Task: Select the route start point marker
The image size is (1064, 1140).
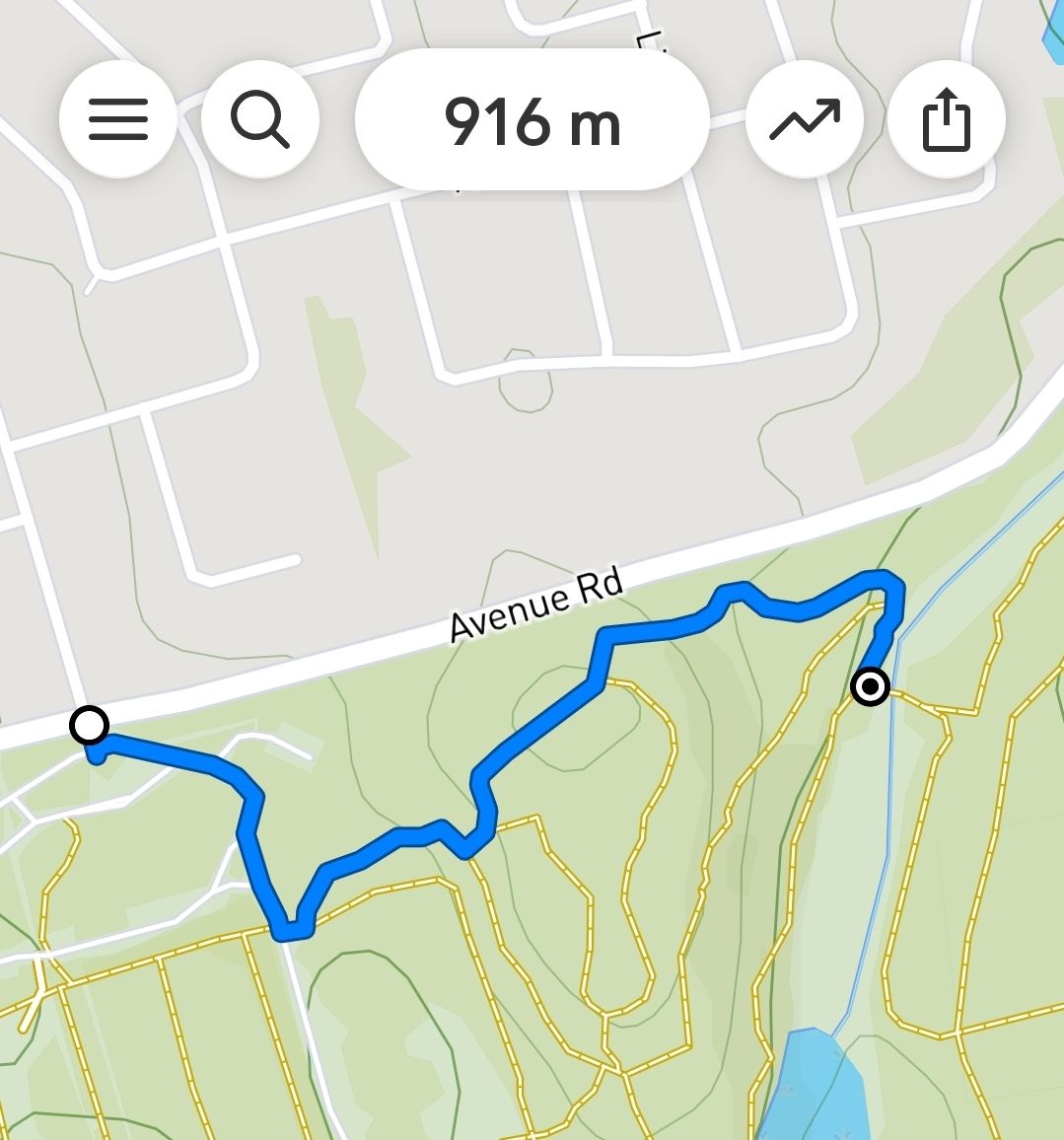Action: coord(90,726)
